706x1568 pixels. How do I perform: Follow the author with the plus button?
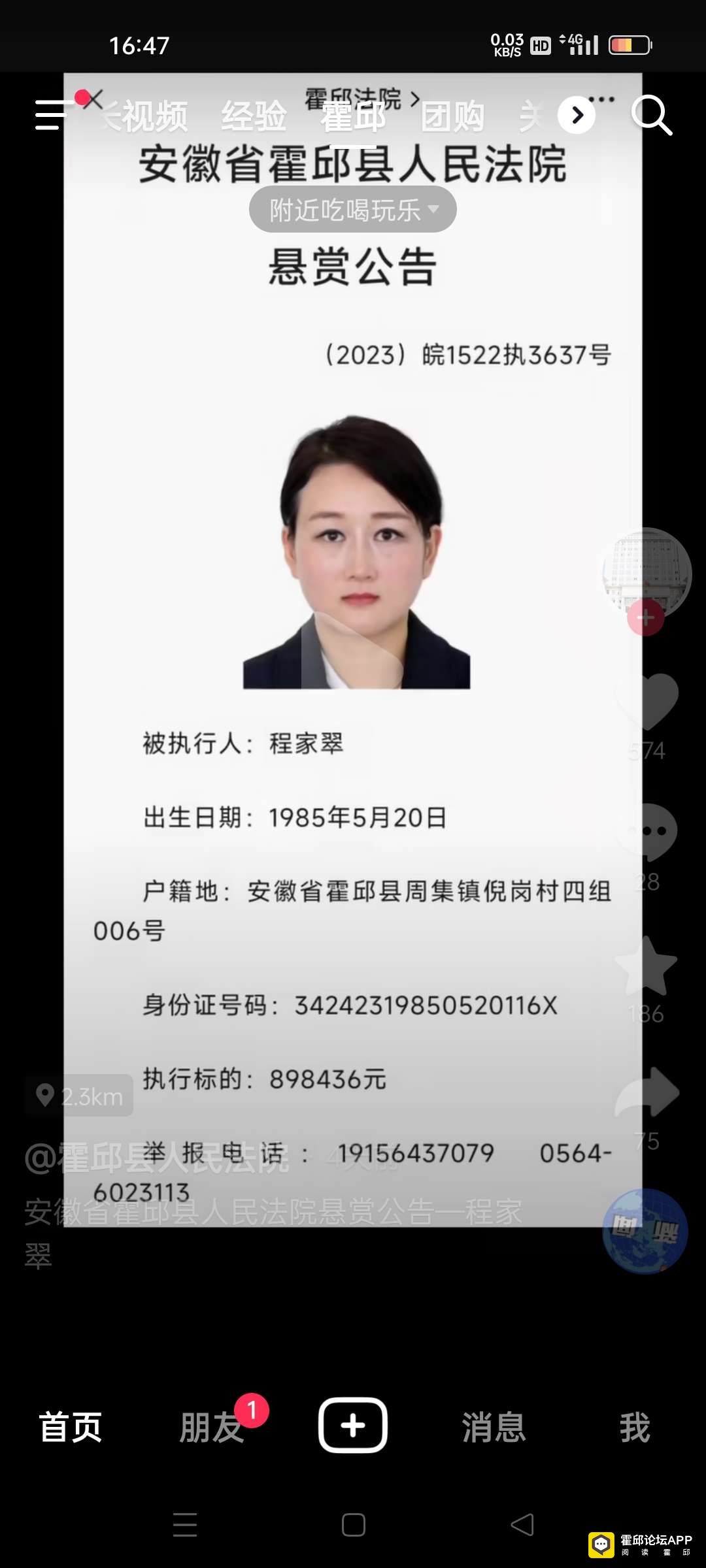pos(646,617)
